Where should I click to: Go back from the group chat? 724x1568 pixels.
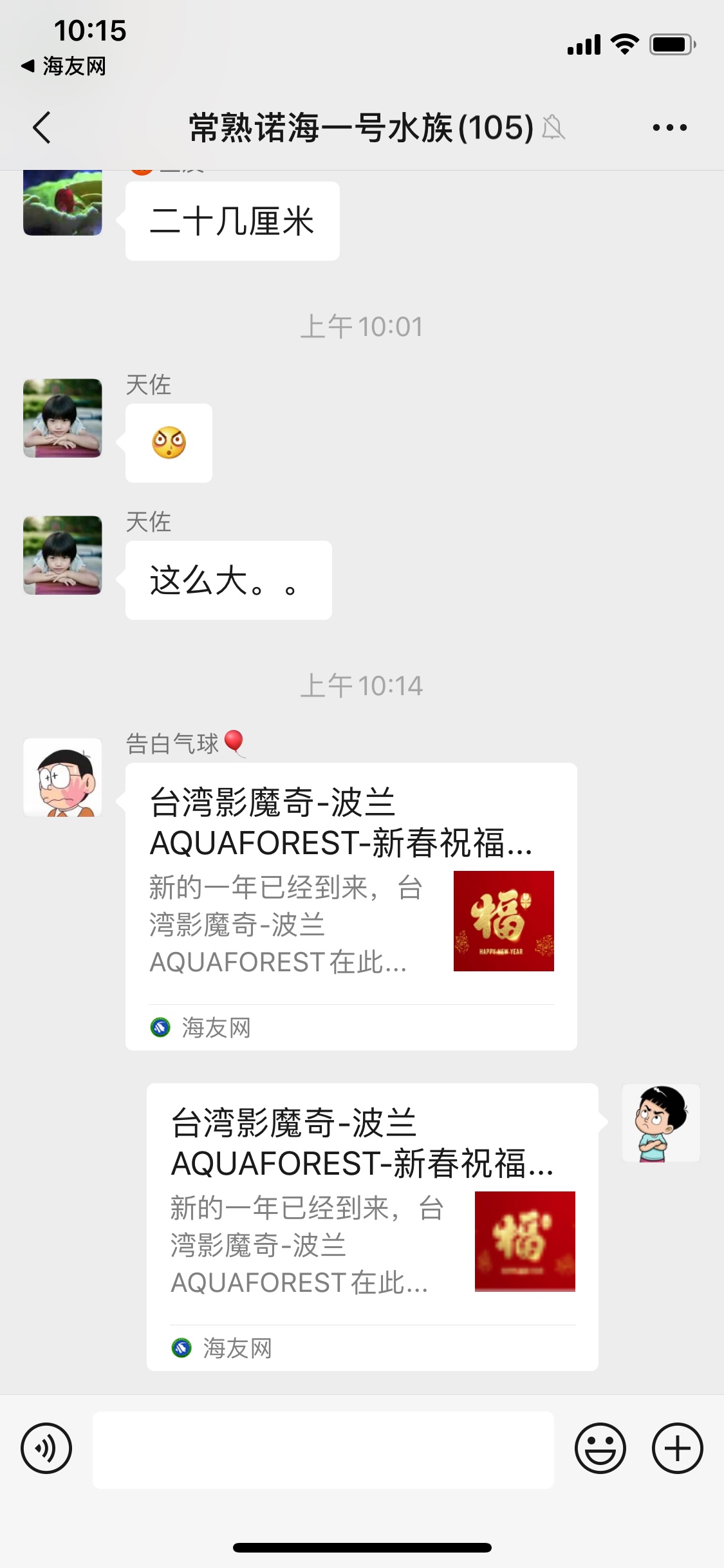tap(42, 127)
